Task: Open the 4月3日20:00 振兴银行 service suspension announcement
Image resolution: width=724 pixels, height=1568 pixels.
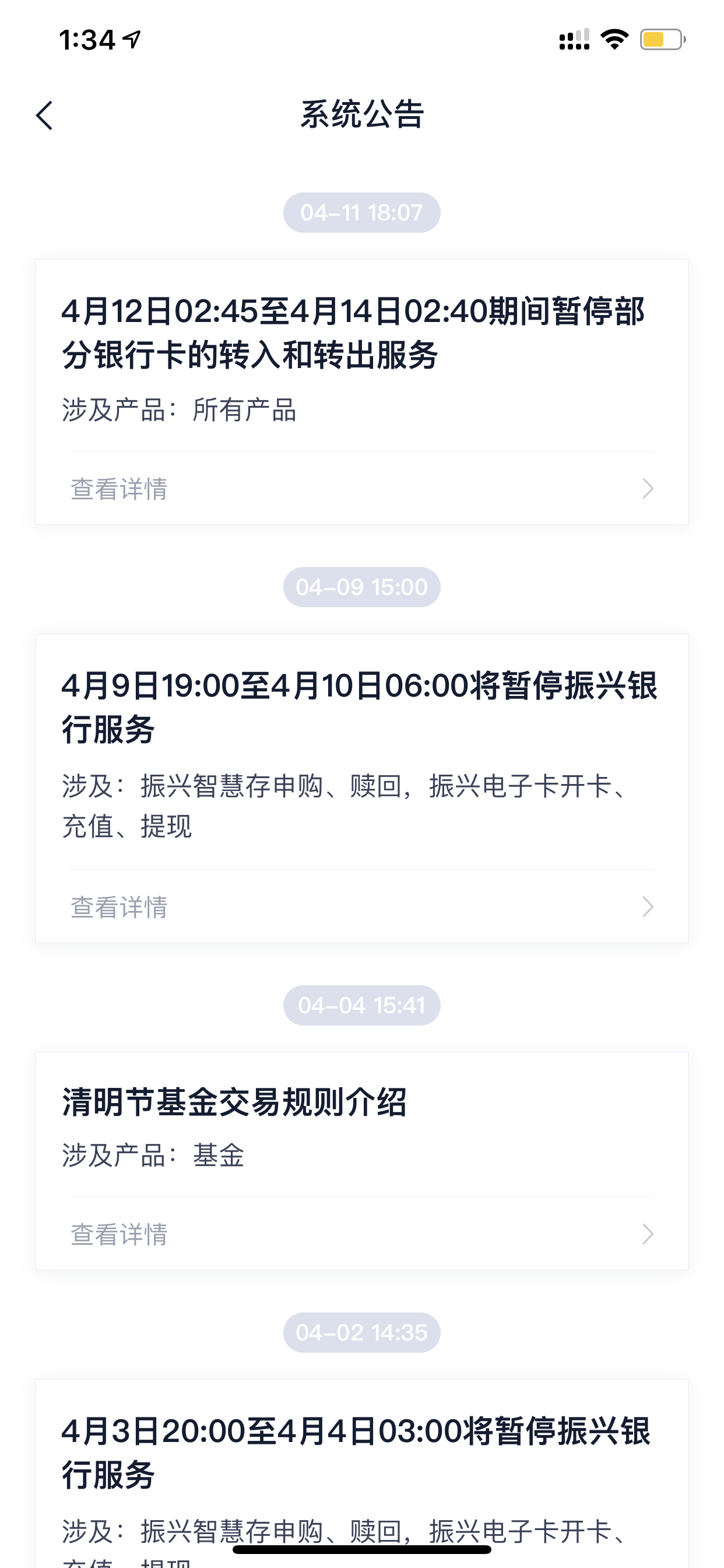Action: tap(357, 1452)
